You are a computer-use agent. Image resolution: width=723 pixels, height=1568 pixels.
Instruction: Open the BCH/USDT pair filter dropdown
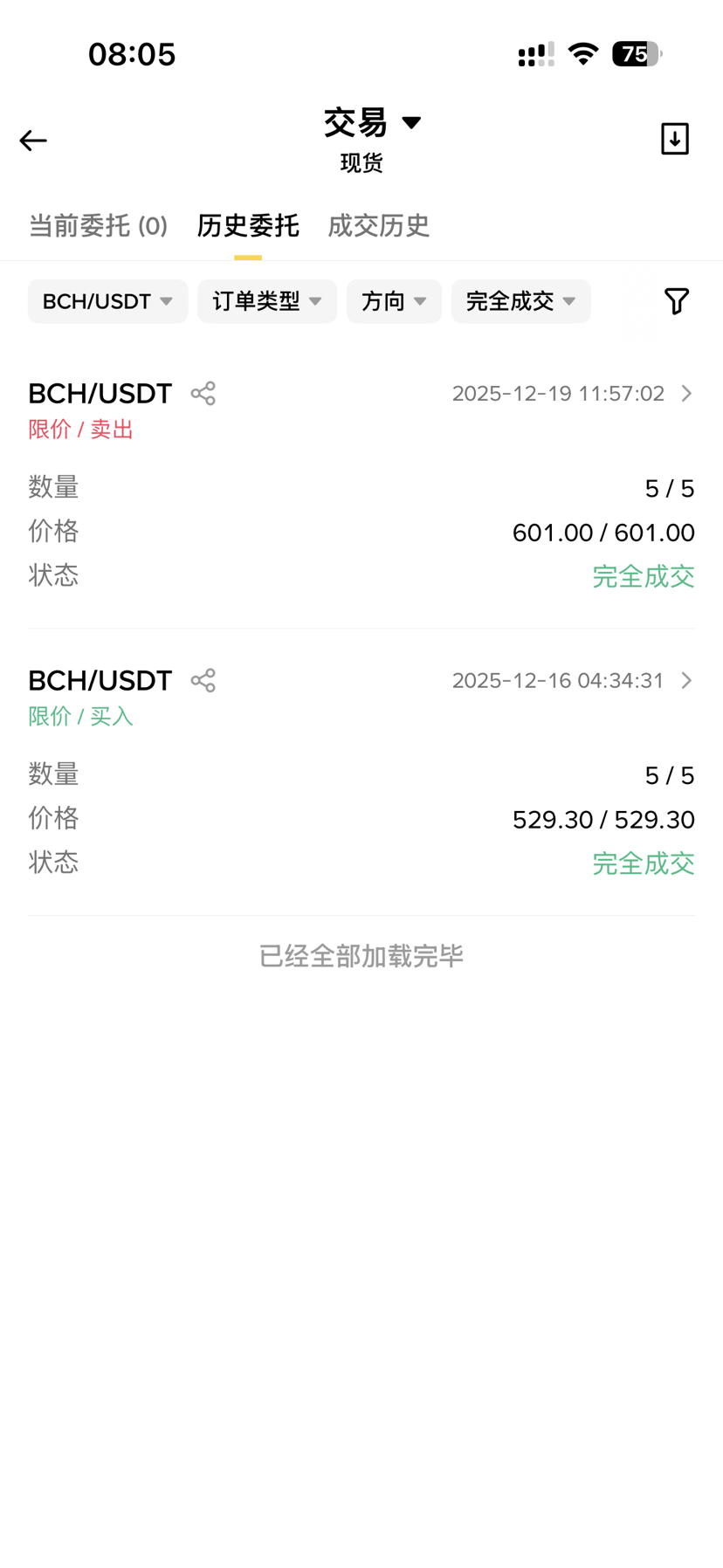pyautogui.click(x=107, y=301)
